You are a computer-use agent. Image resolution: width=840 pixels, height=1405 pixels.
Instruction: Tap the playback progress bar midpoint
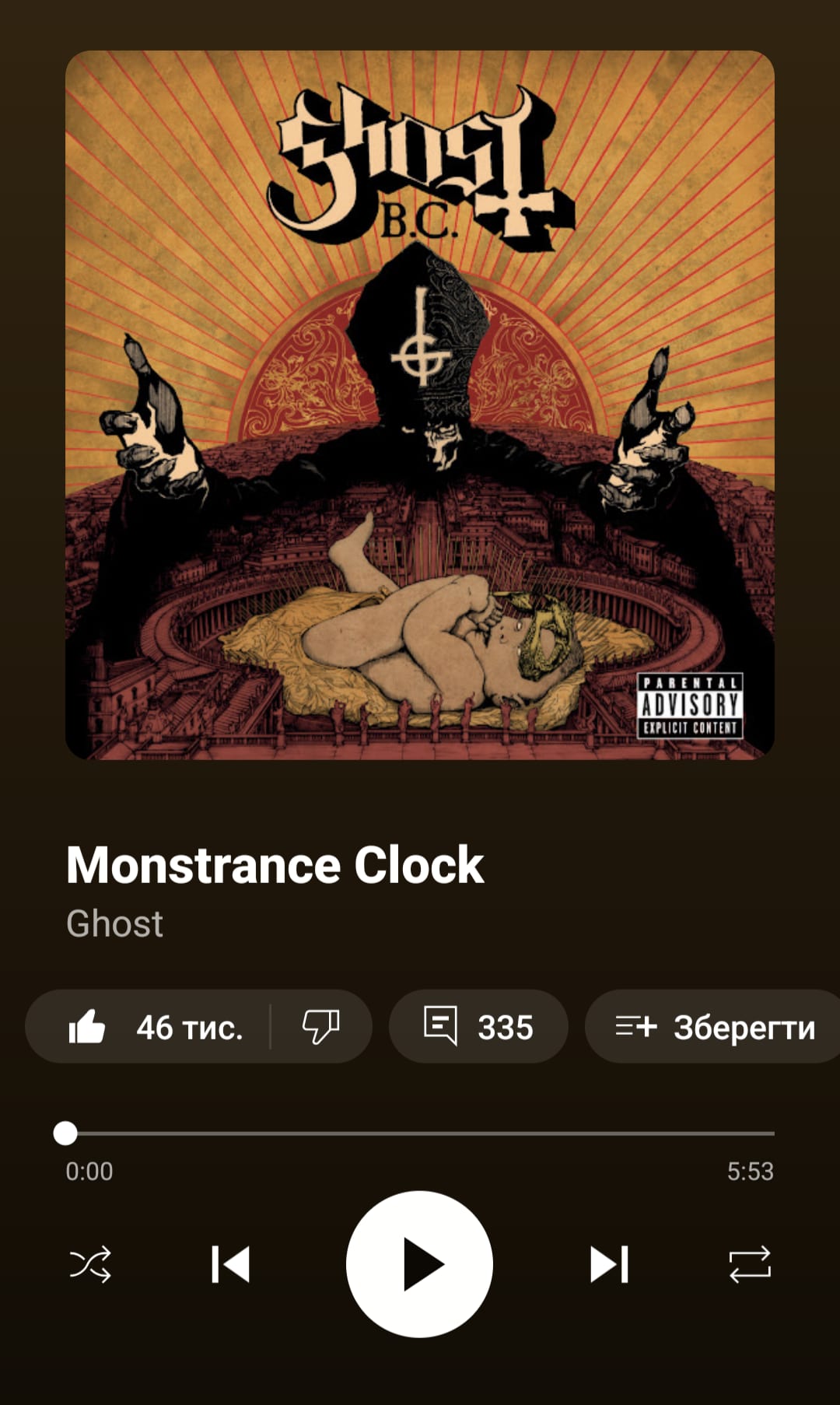click(x=420, y=1133)
